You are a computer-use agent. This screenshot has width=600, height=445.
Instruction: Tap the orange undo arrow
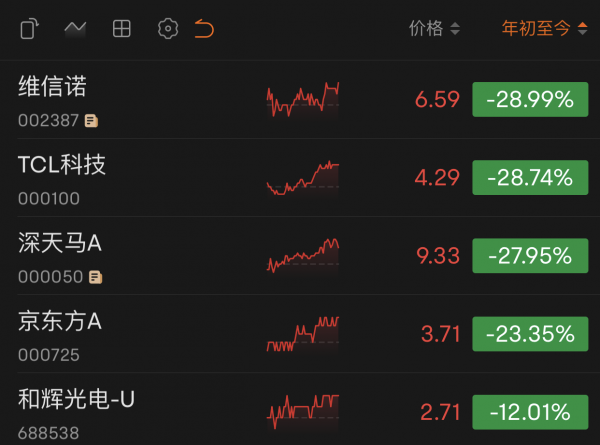pos(205,29)
